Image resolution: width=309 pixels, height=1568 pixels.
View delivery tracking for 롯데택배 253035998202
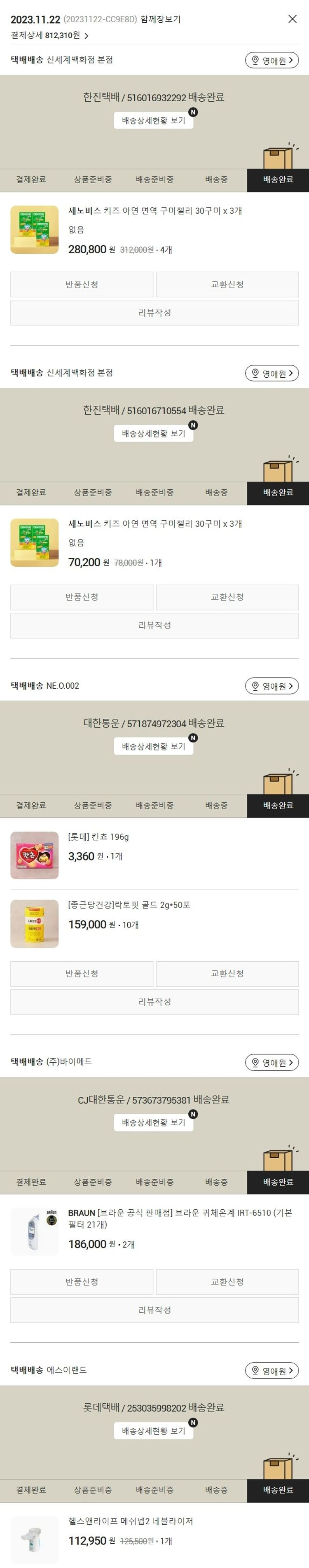click(154, 1430)
